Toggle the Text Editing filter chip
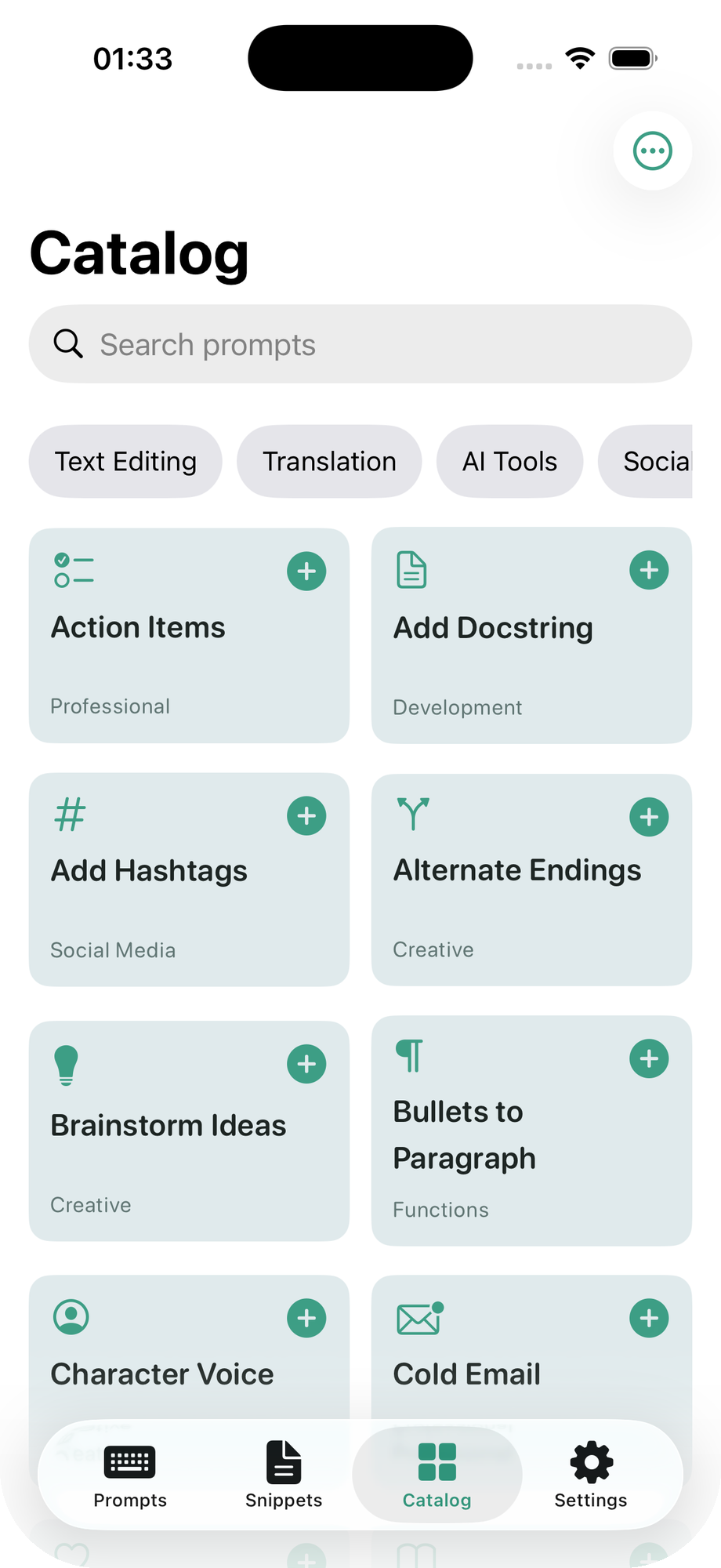Screen dimensions: 721x1568 coord(125,461)
